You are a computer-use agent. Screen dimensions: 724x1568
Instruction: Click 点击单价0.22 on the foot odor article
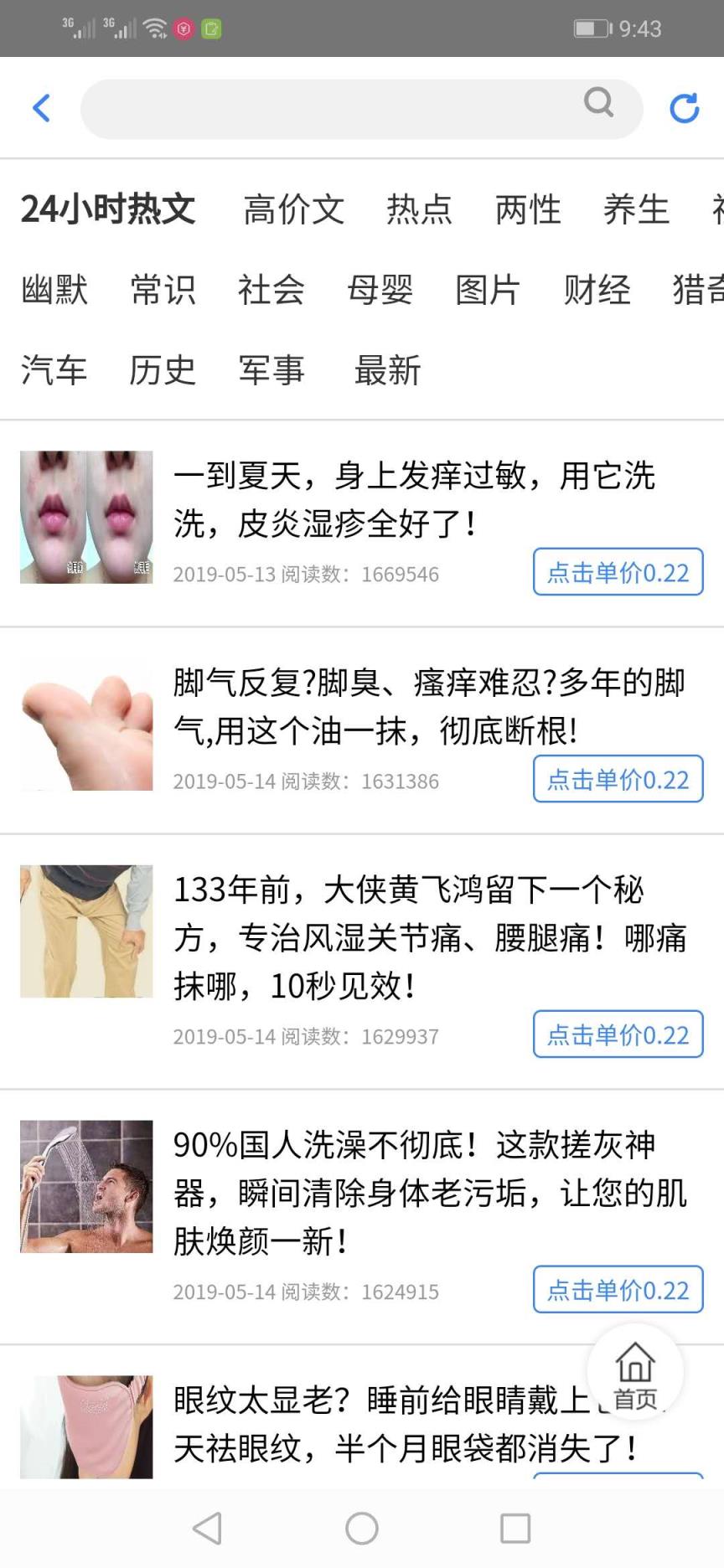[618, 779]
